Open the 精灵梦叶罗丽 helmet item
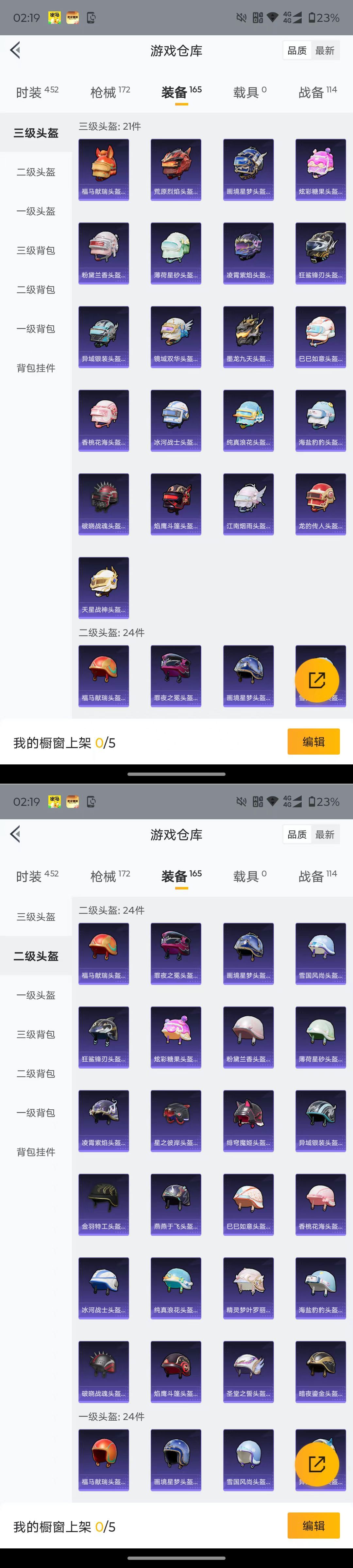The height and width of the screenshot is (1568, 353). (x=248, y=1288)
